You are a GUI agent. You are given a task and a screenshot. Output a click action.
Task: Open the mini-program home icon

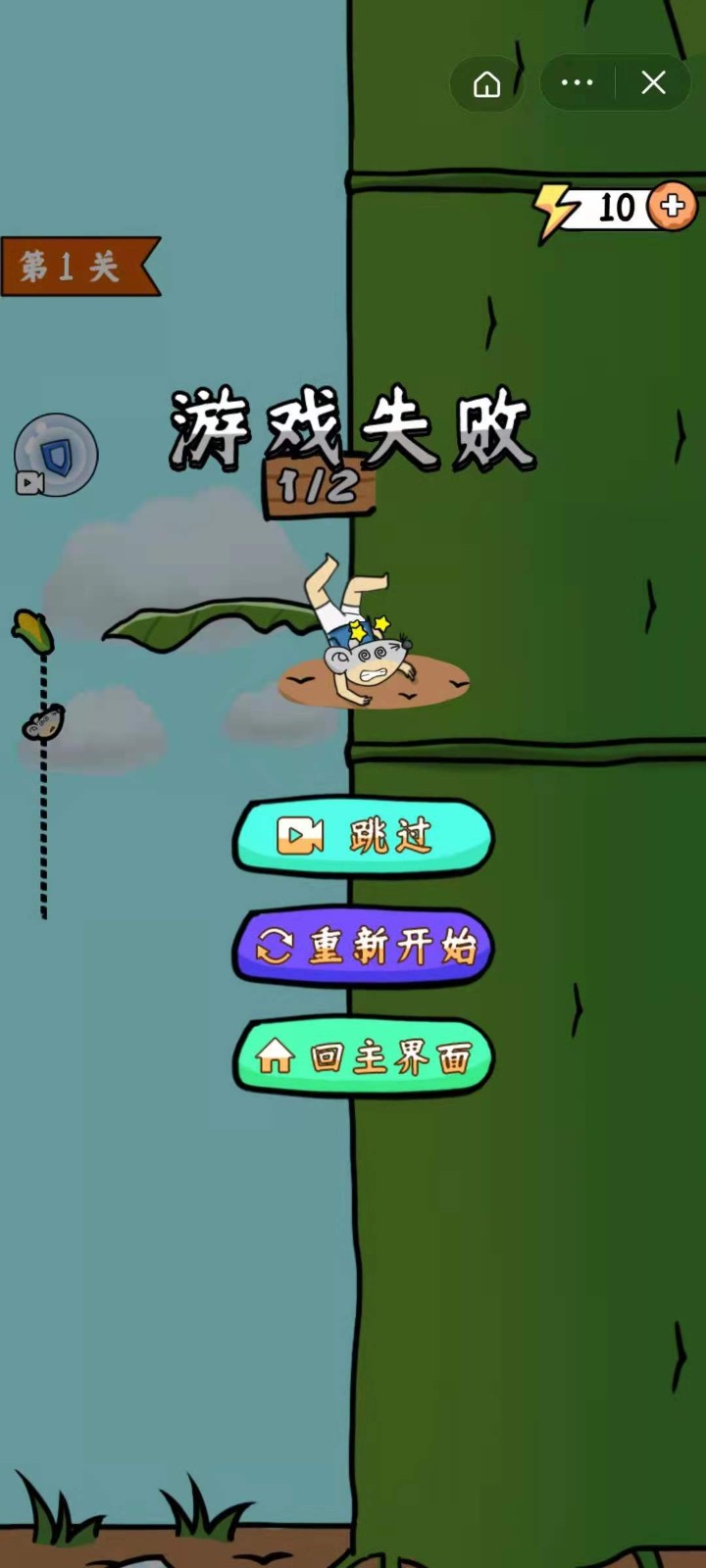(486, 84)
